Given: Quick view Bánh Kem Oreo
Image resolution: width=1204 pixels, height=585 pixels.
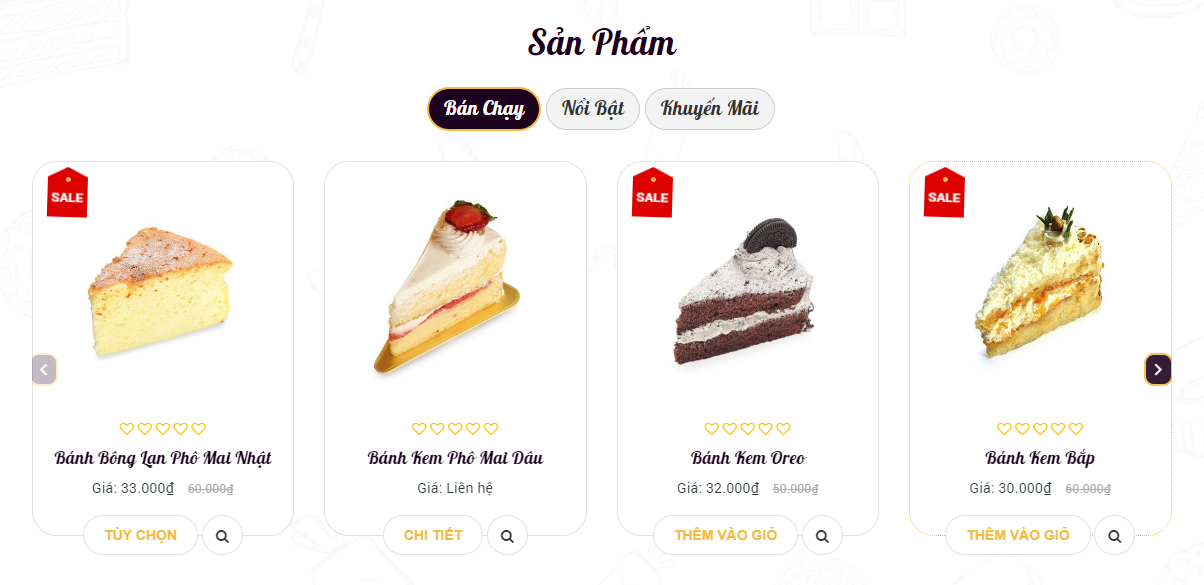Looking at the screenshot, I should (x=822, y=536).
